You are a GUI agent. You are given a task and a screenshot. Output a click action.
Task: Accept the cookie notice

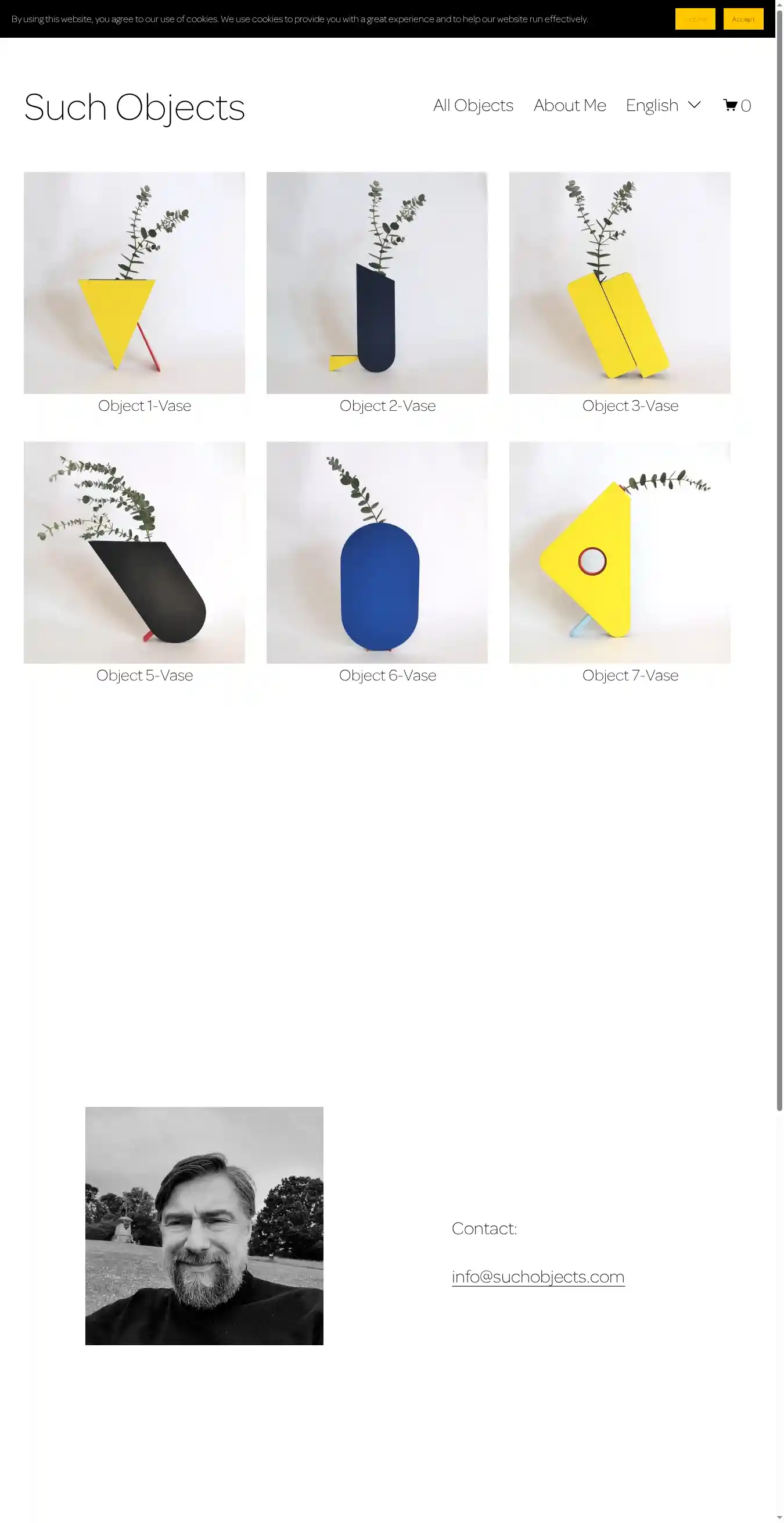[743, 19]
